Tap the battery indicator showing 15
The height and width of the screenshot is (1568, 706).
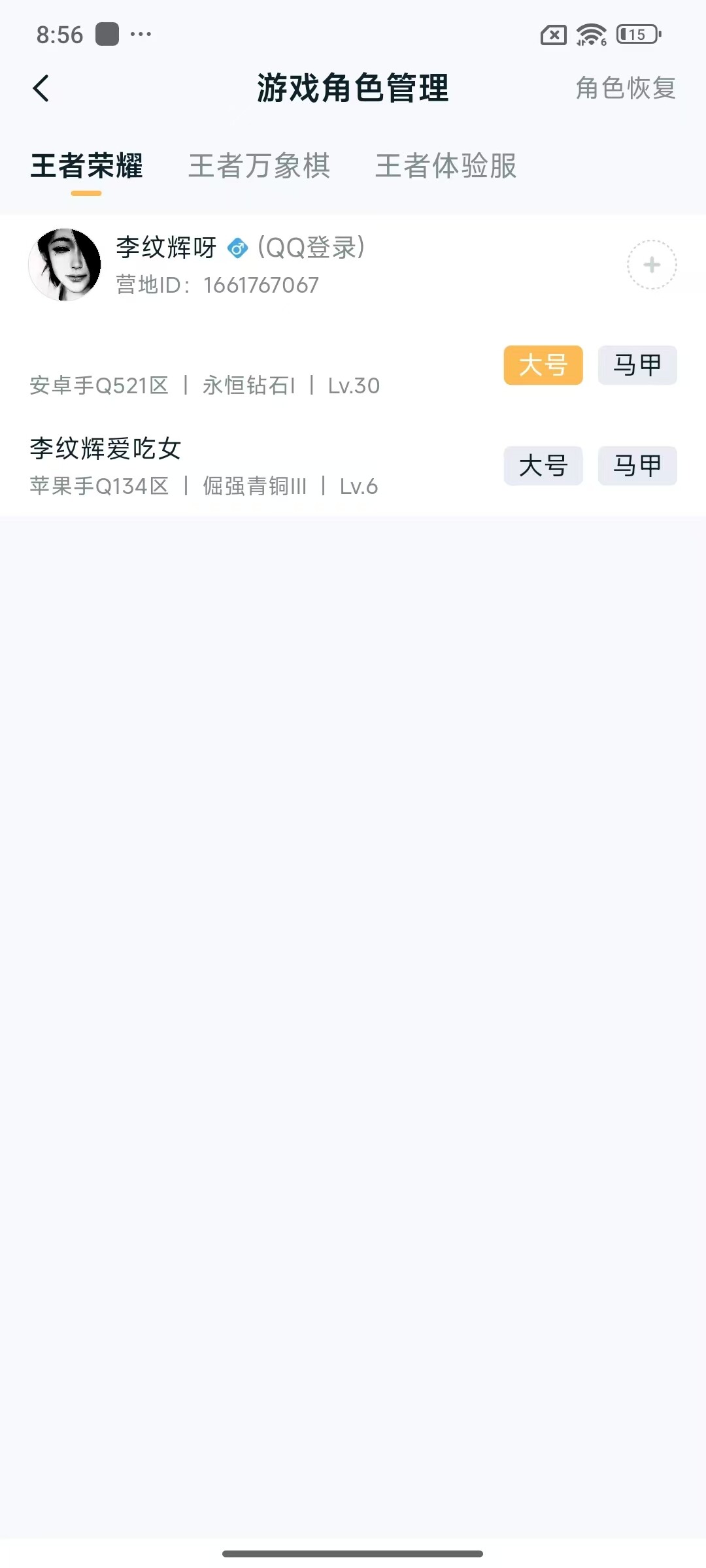tap(636, 36)
